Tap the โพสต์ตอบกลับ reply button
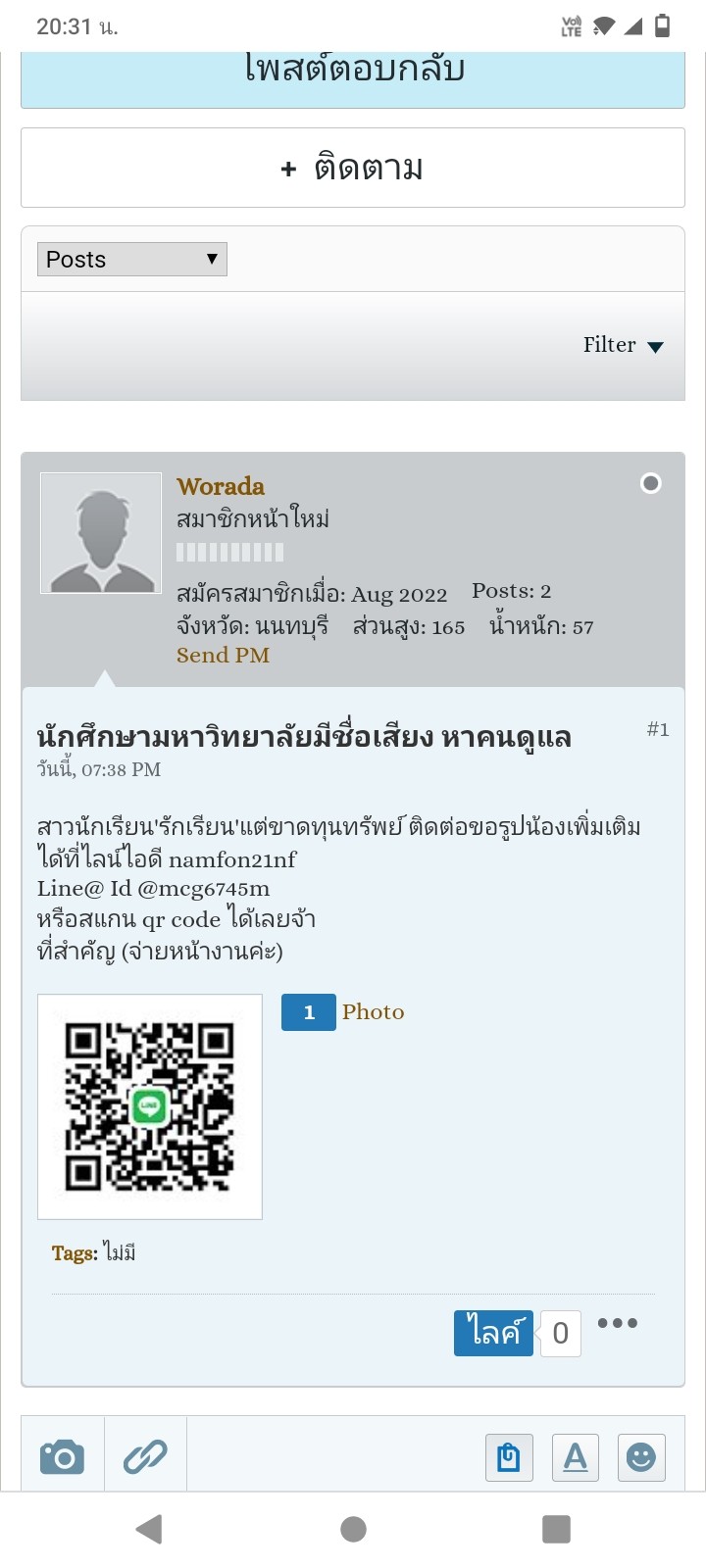Viewport: 706px width, 1568px height. pos(353,78)
